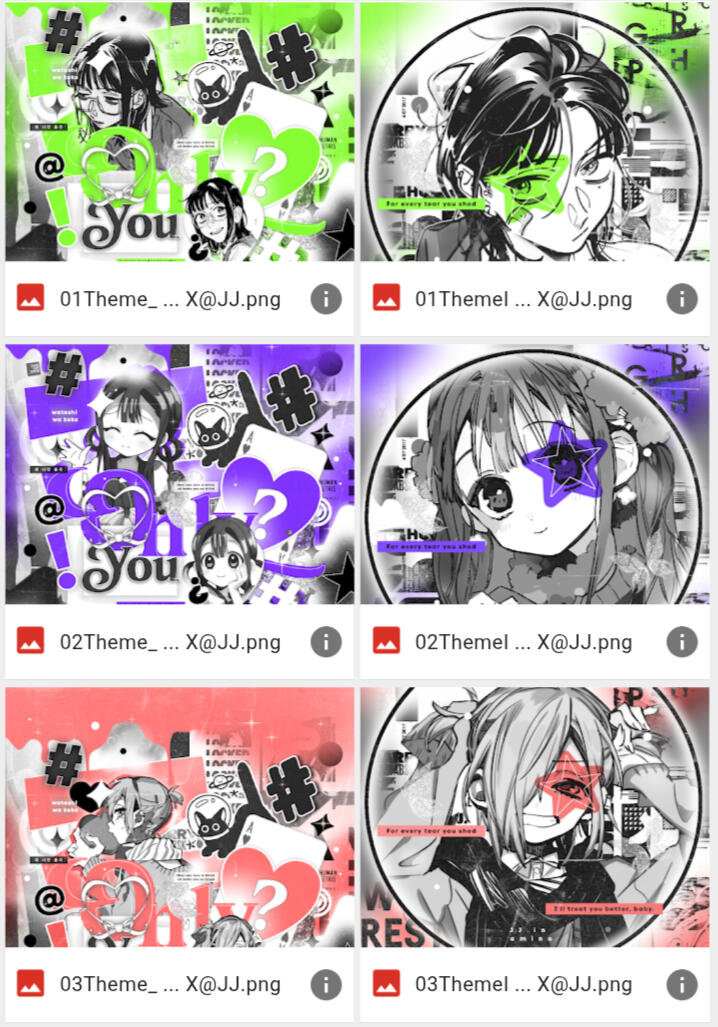Viewport: 718px width, 1027px height.
Task: Open the green 01Themel circle image
Action: click(535, 131)
